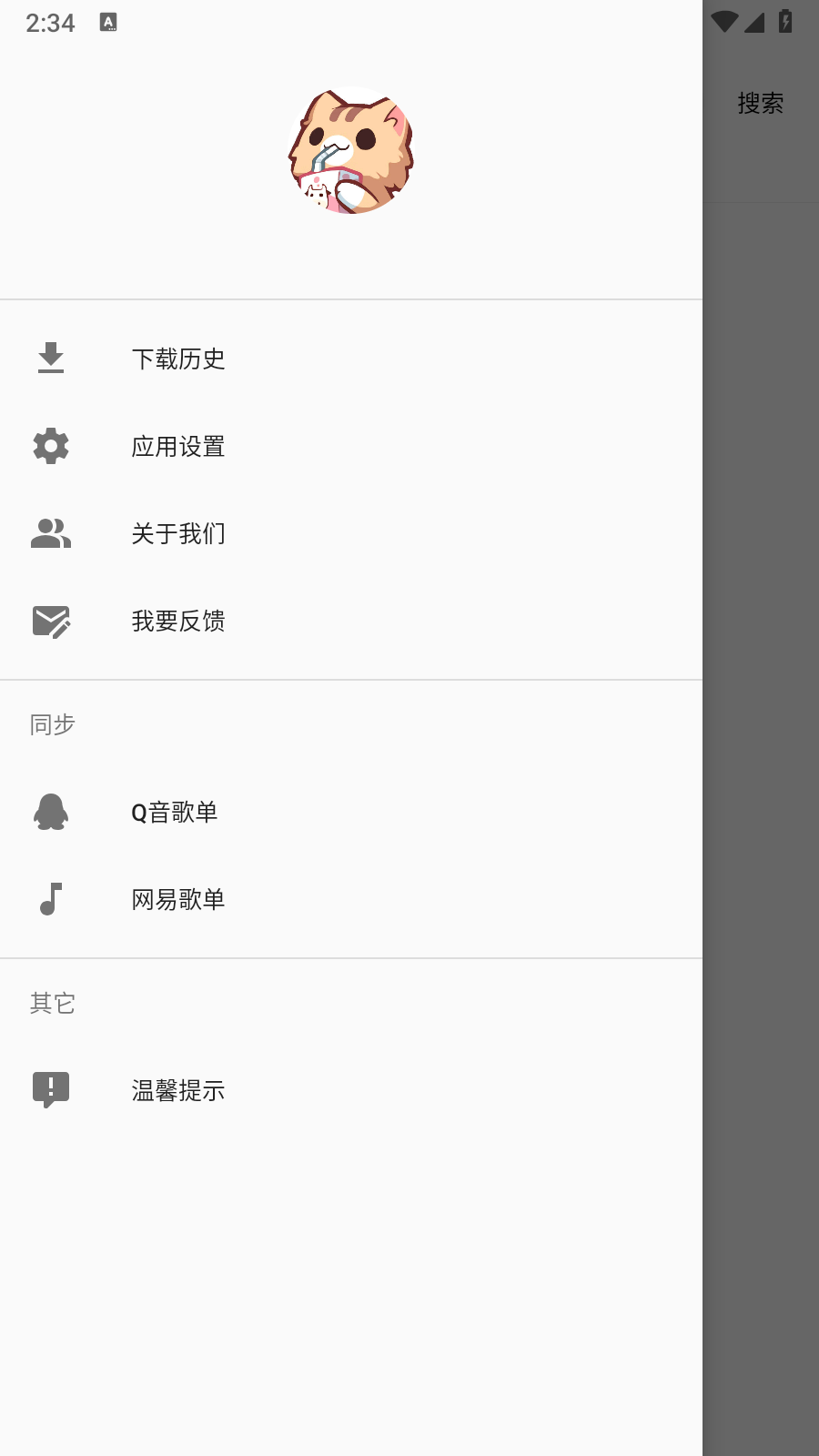Select 我要反馈 to send feedback
Viewport: 819px width, 1456px height.
(x=351, y=621)
